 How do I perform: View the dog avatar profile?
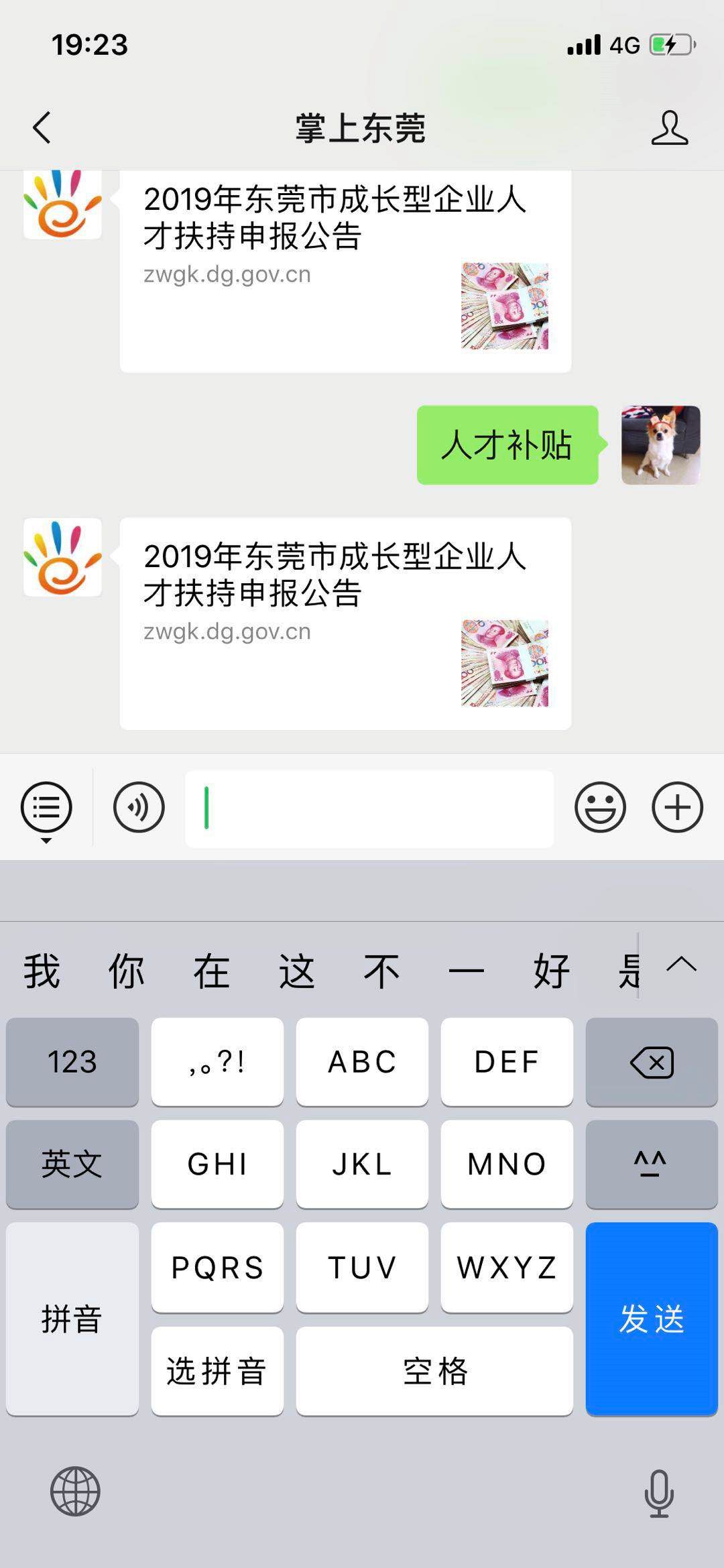point(660,444)
